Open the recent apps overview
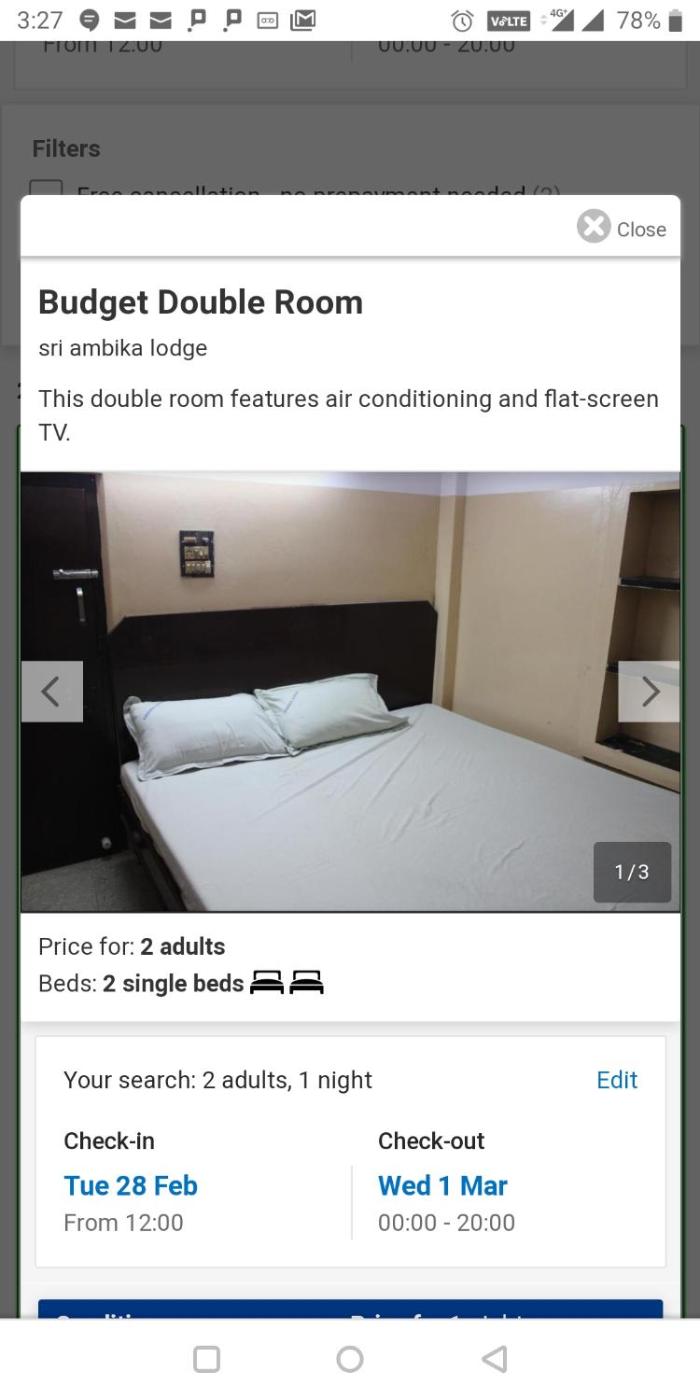The image size is (700, 1400). click(206, 1359)
